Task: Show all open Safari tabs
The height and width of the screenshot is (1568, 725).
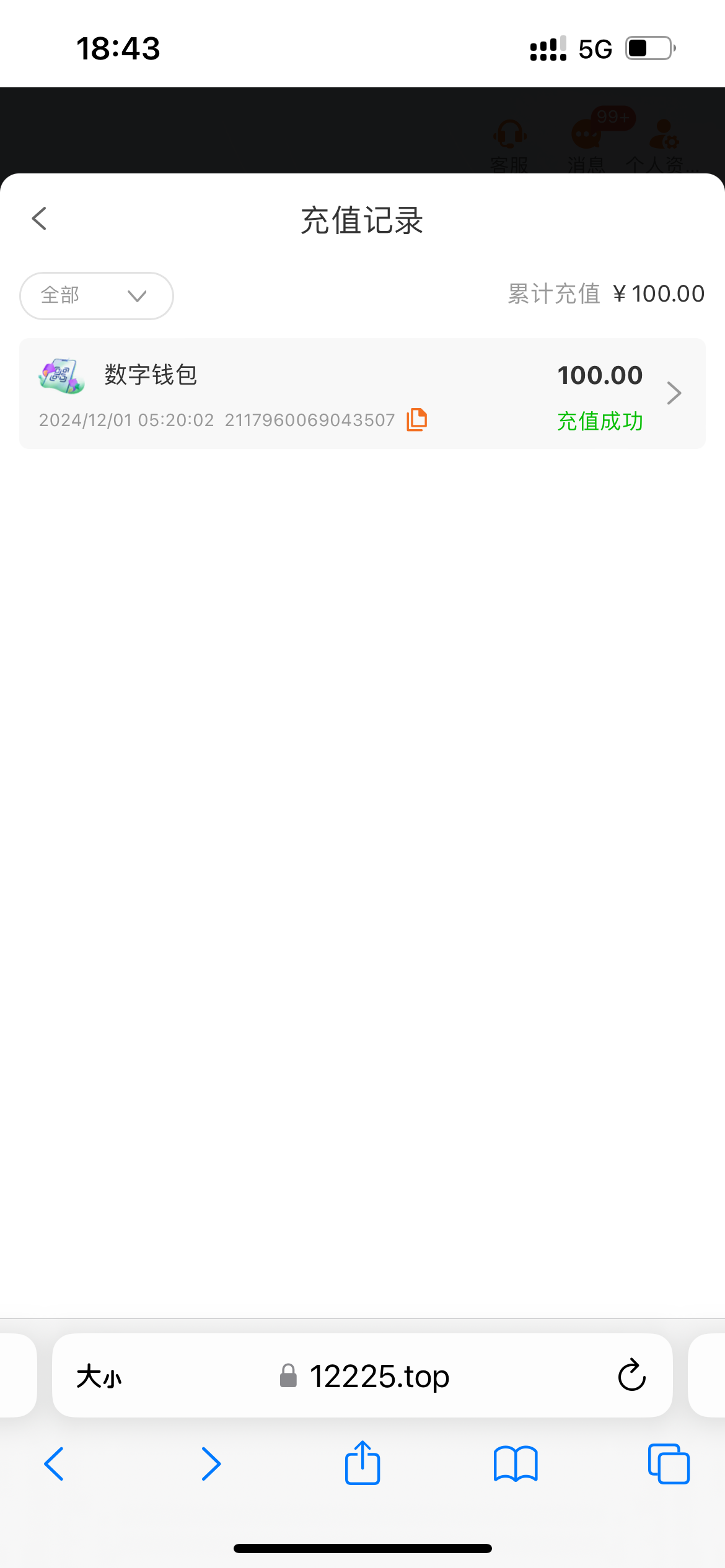Action: point(669,1464)
